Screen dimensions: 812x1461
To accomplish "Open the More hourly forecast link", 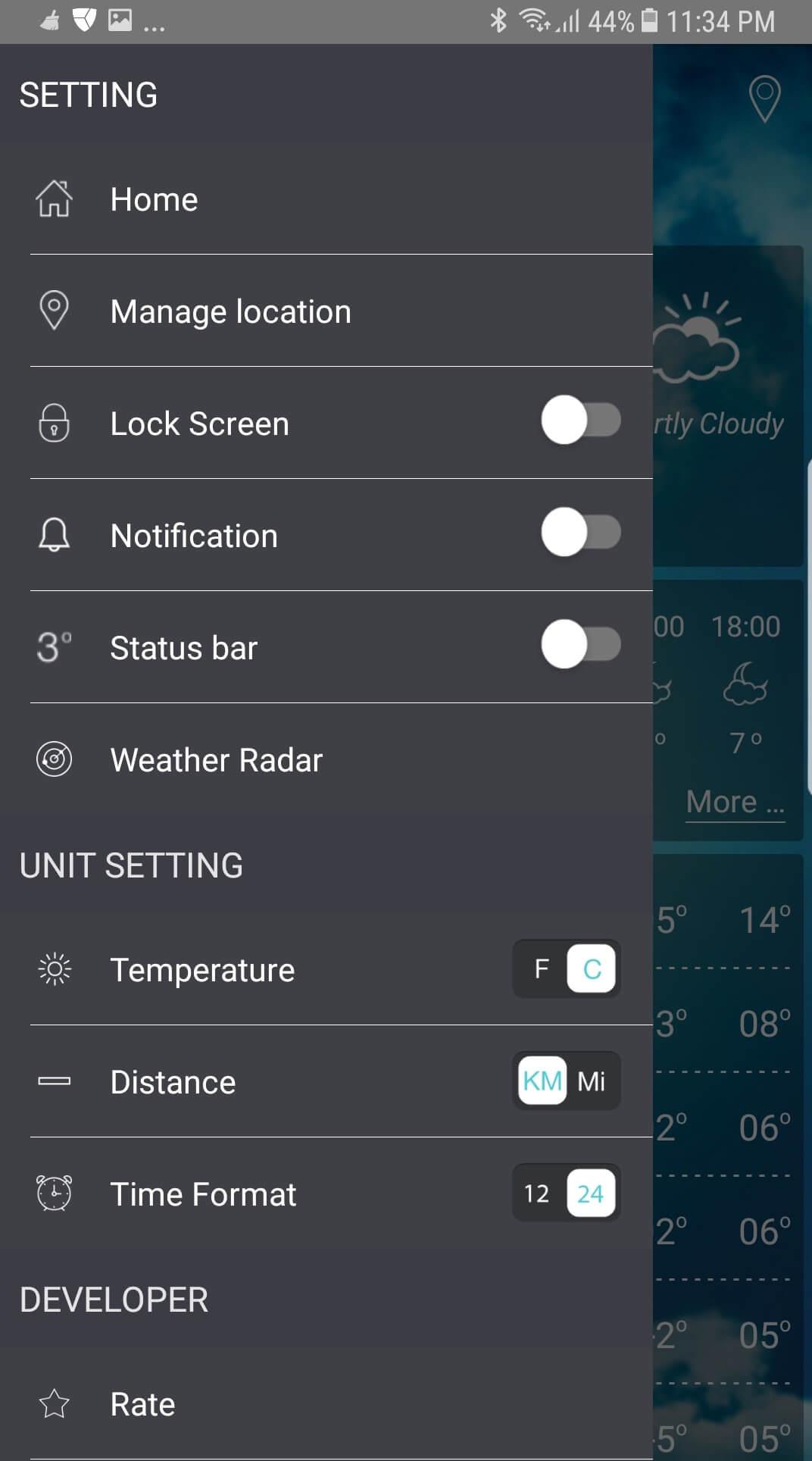I will coord(734,802).
